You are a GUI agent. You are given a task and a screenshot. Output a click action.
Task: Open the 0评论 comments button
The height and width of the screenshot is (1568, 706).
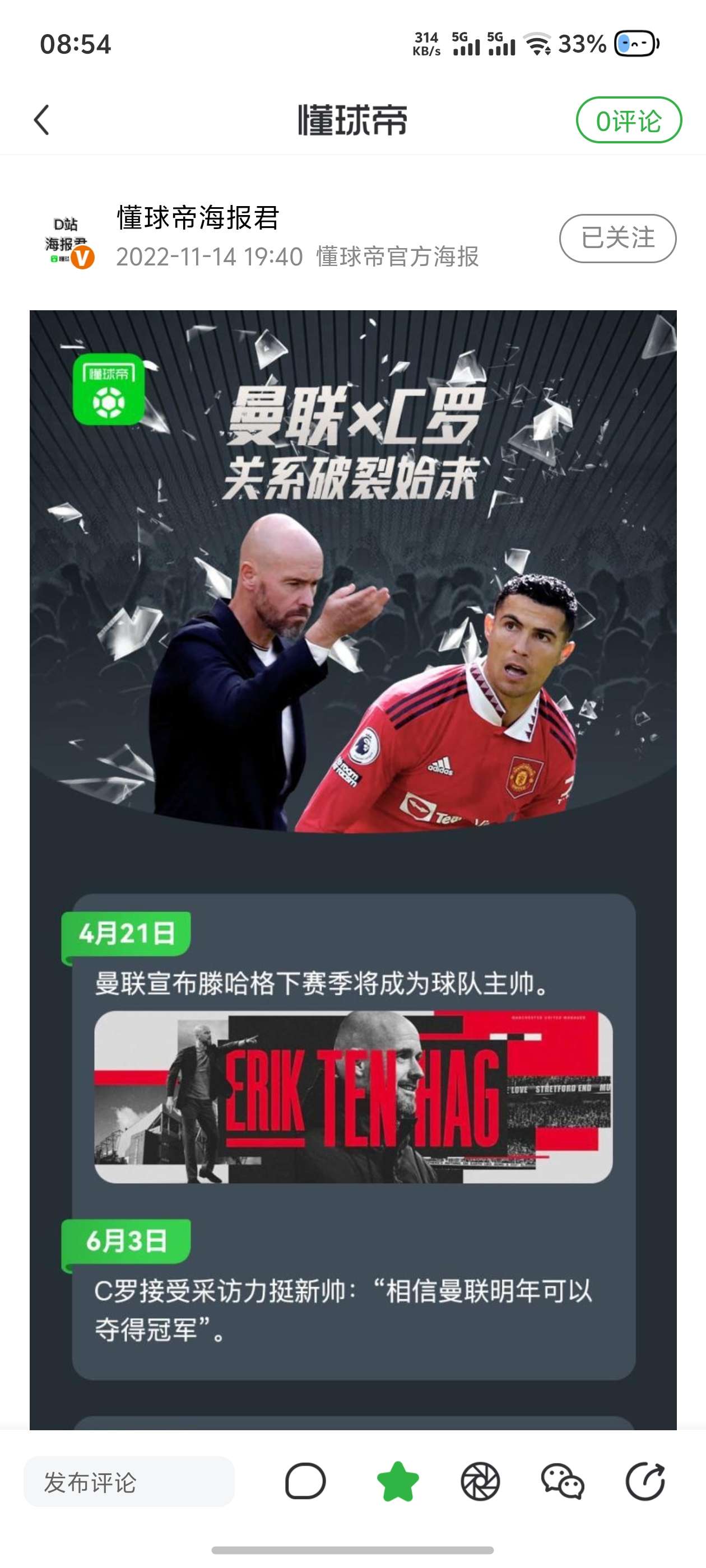(628, 120)
